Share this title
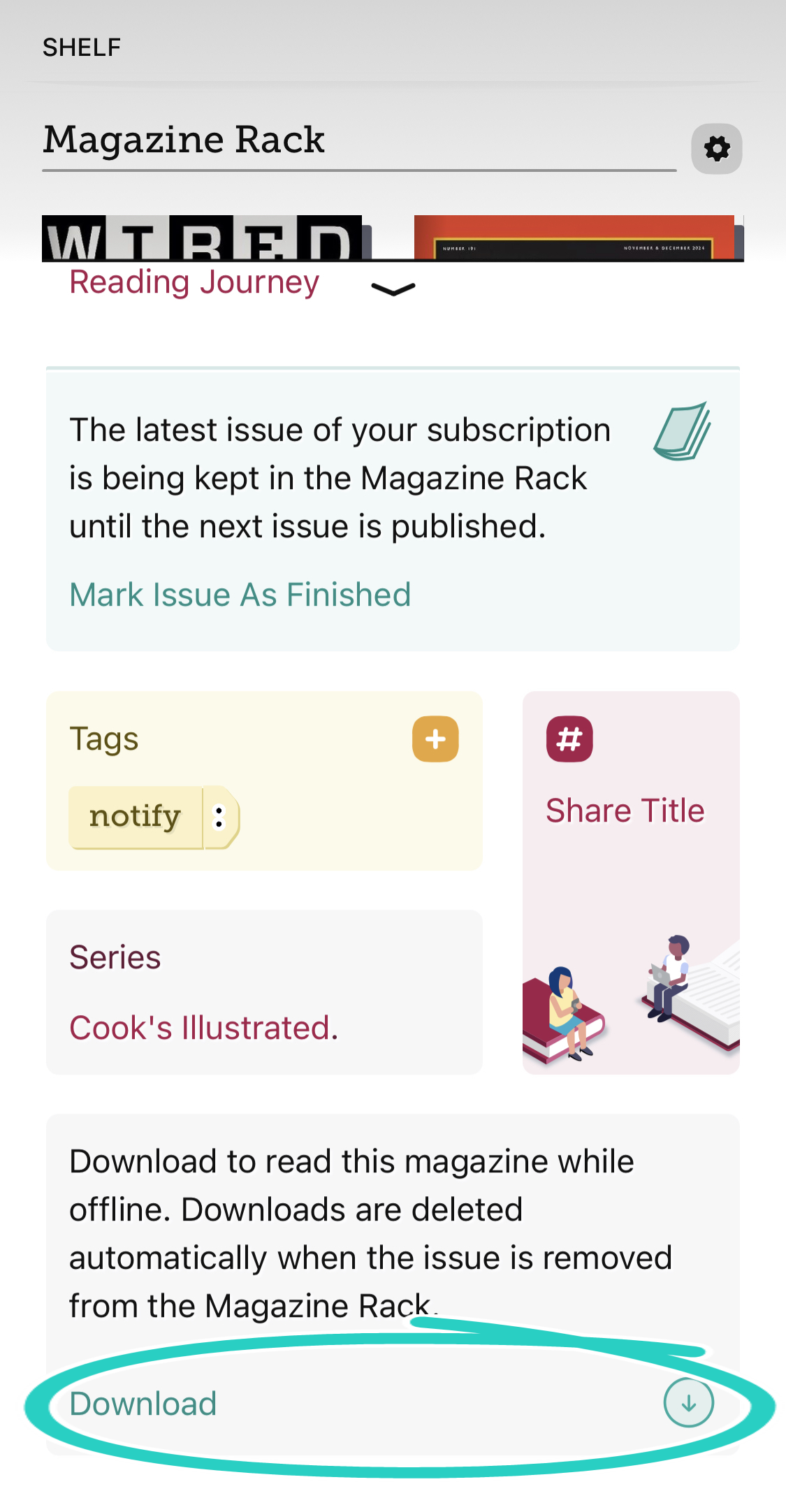The image size is (786, 1512). click(625, 810)
